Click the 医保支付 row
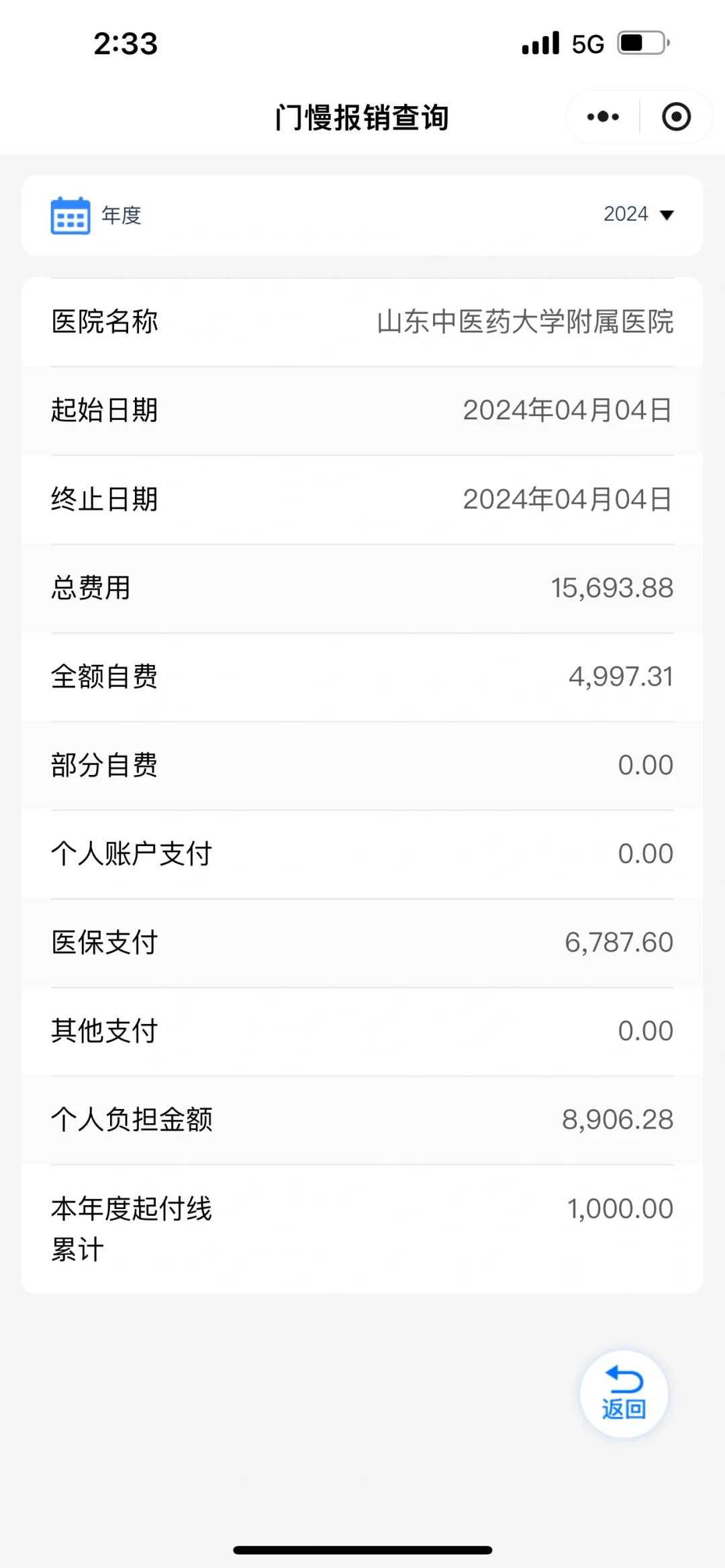Image resolution: width=725 pixels, height=1568 pixels. (x=362, y=942)
